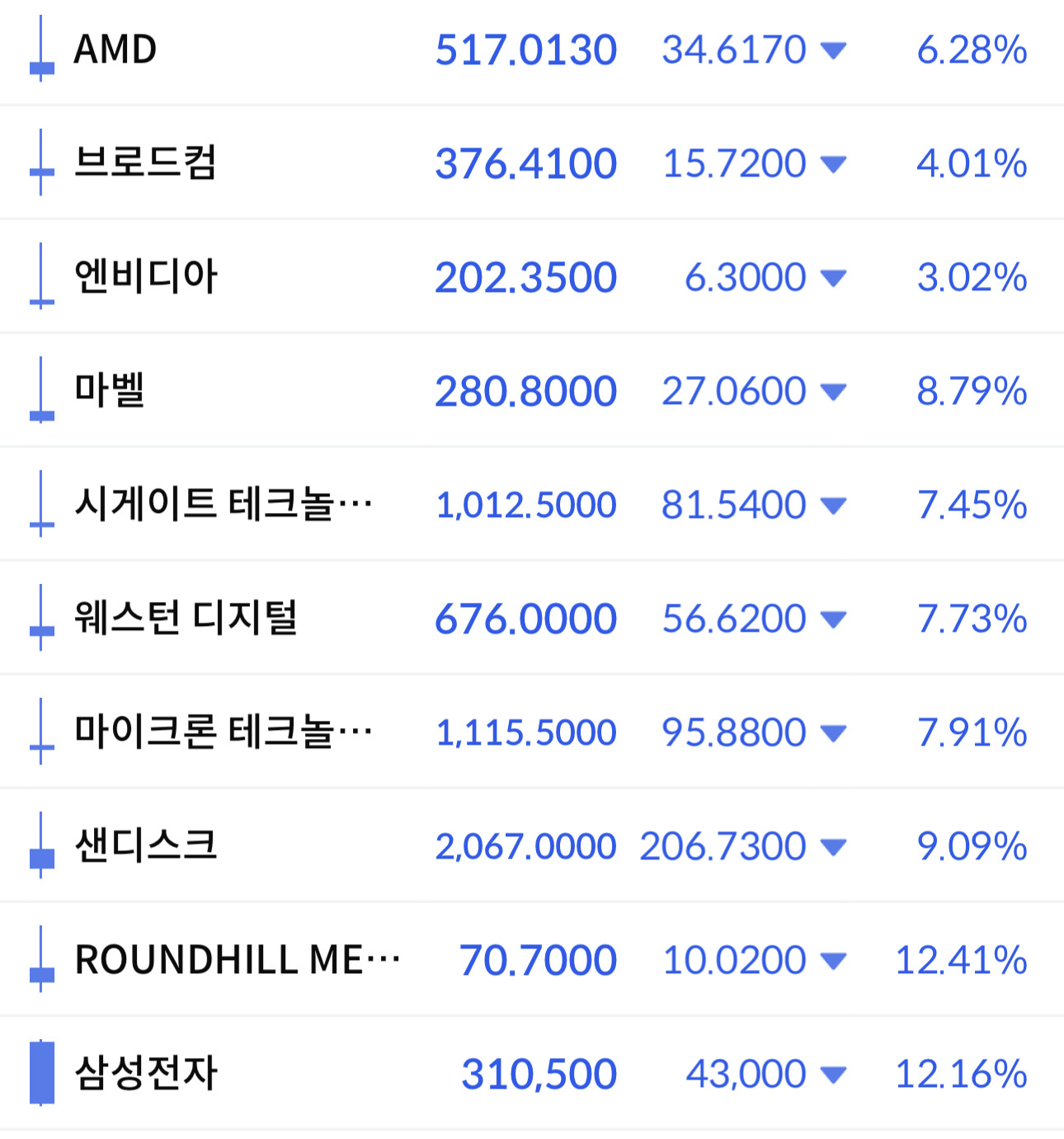Select the 삼성전자 stock row
Screen dimensions: 1064x1139
point(532,1073)
